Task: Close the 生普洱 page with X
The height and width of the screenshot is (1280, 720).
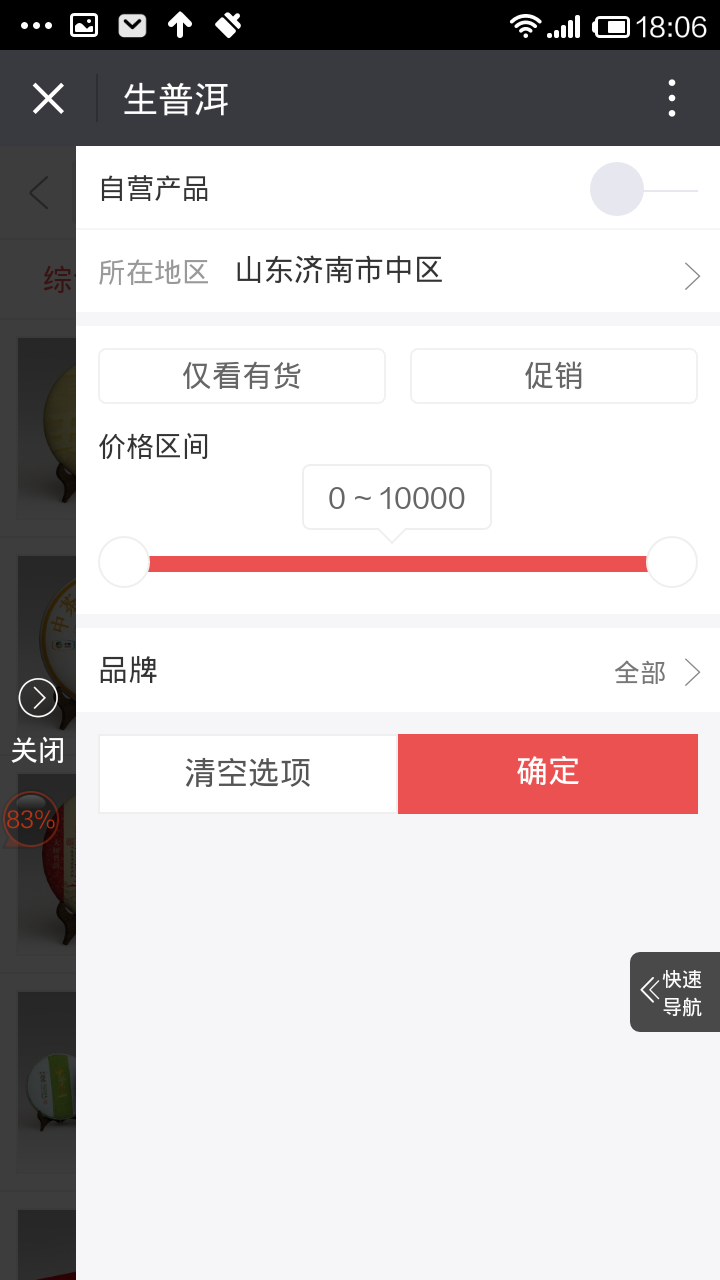Action: 48,99
